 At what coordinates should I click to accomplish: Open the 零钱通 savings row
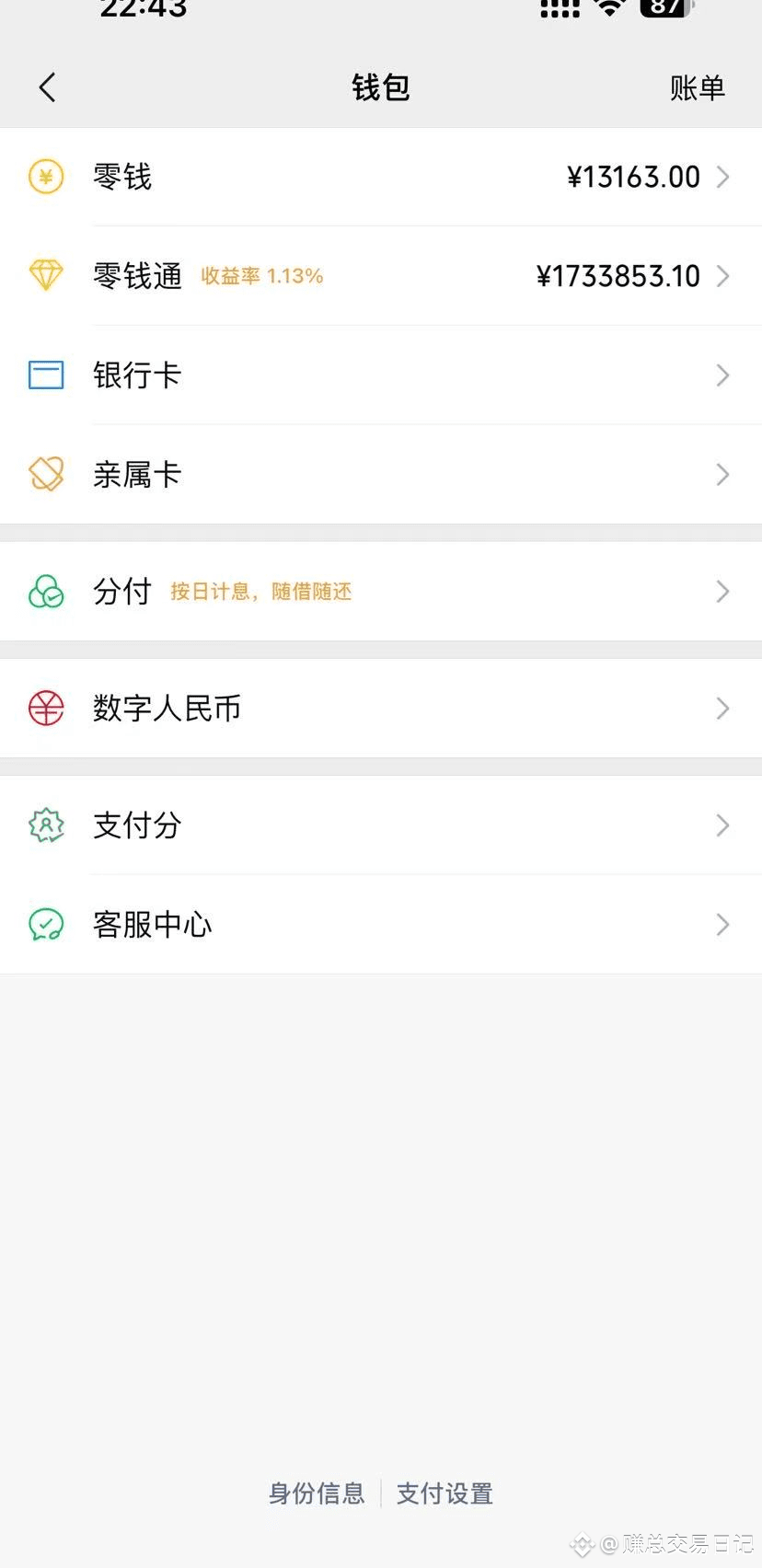[x=381, y=276]
